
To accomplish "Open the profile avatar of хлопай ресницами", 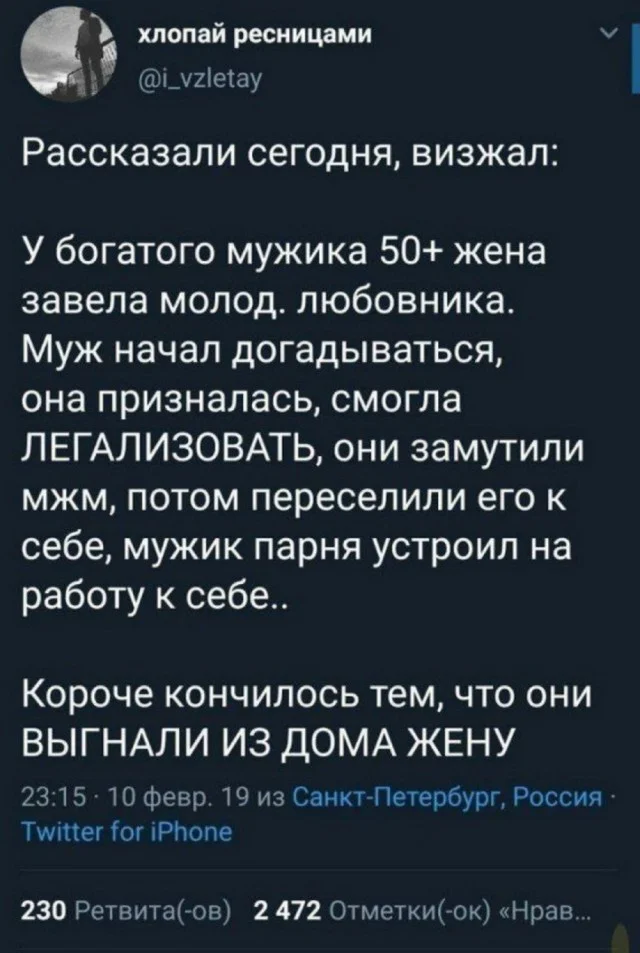I will (66, 62).
